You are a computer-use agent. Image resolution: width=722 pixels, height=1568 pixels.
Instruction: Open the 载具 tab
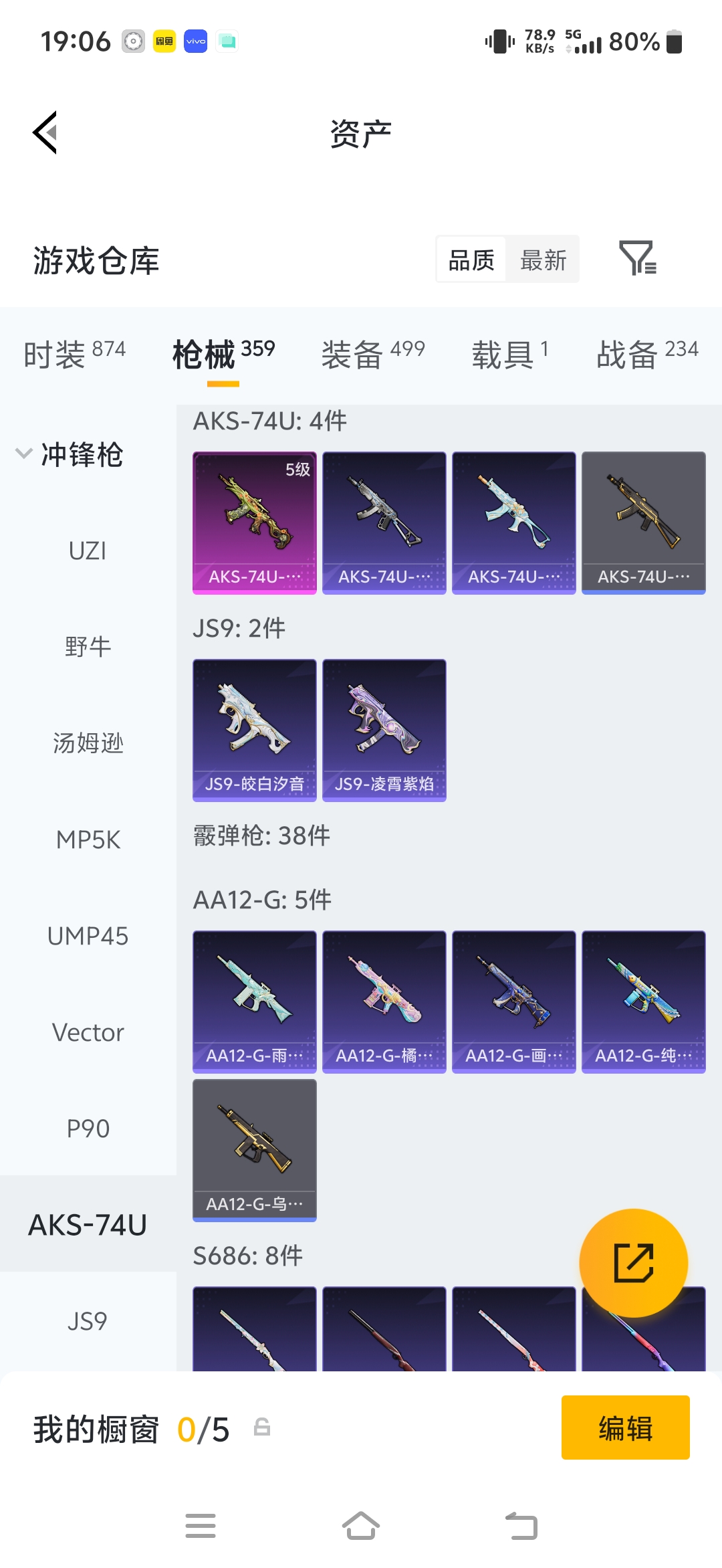[510, 353]
